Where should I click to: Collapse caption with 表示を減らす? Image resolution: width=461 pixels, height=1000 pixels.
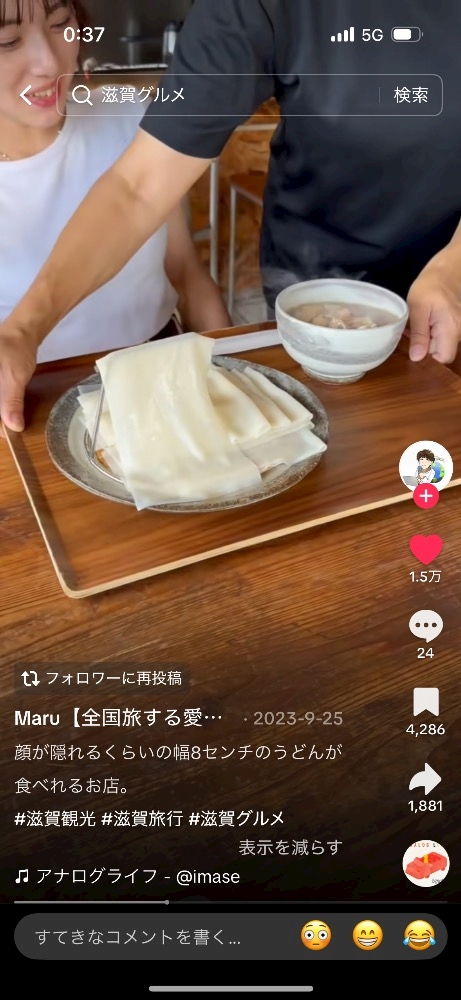point(291,848)
